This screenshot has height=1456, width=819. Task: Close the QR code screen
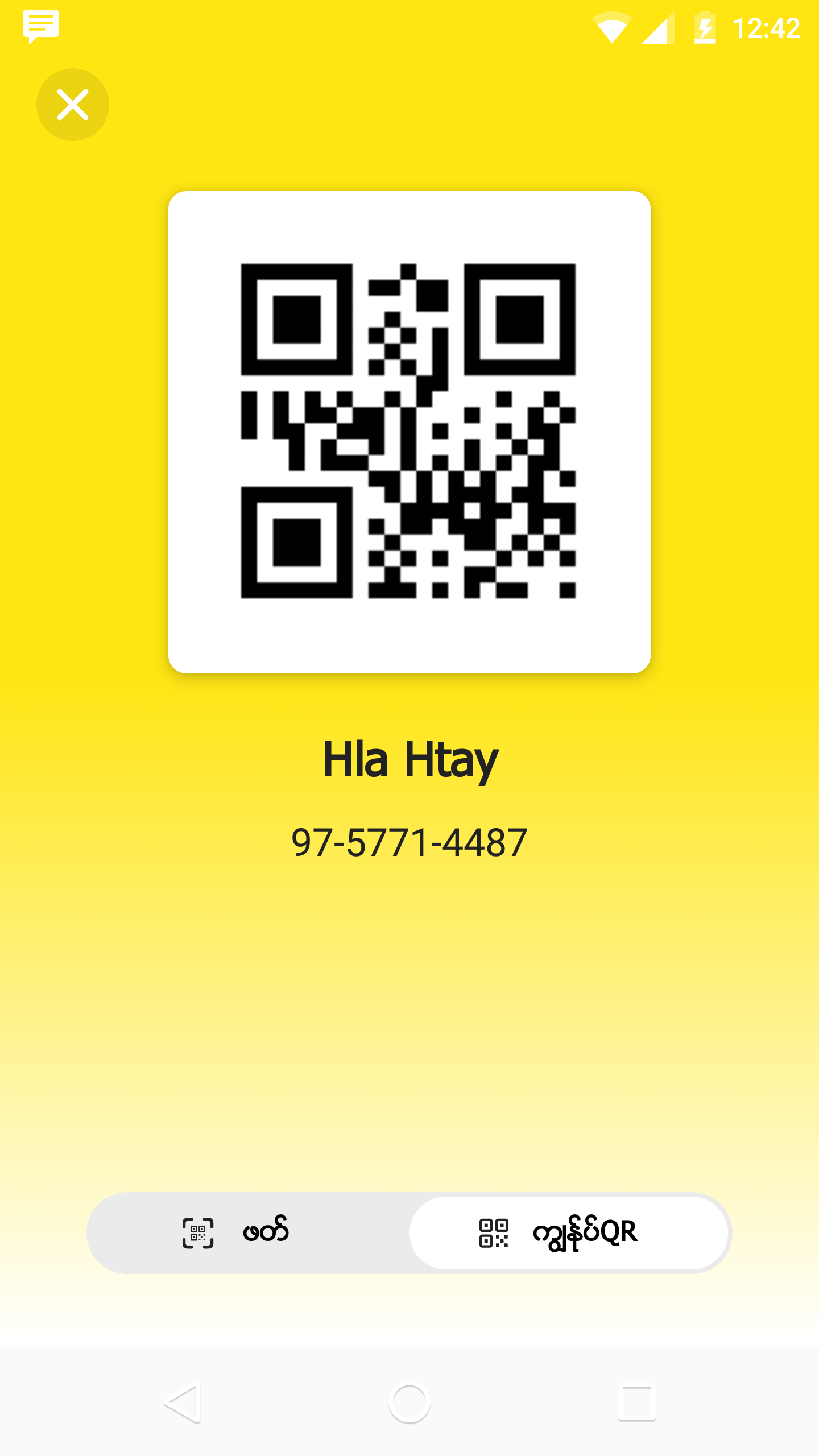tap(73, 105)
